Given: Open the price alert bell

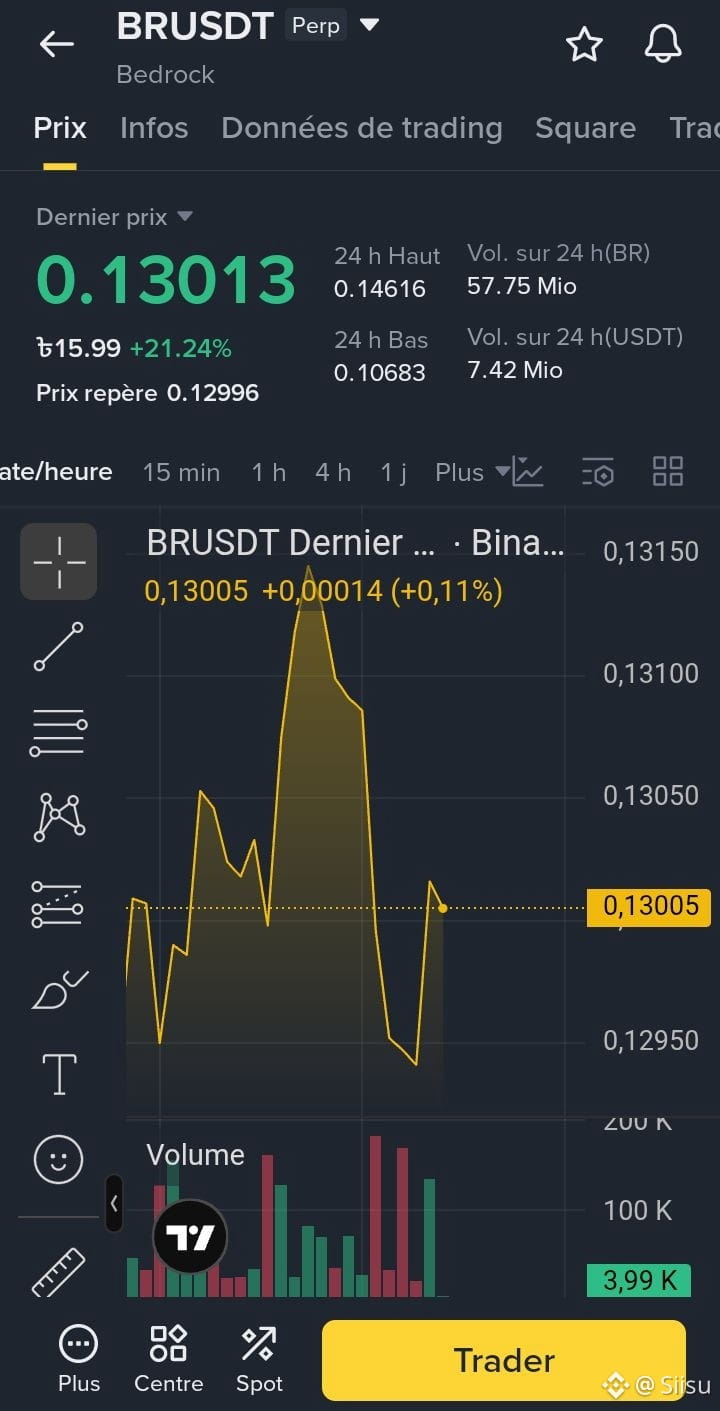Looking at the screenshot, I should click(662, 44).
